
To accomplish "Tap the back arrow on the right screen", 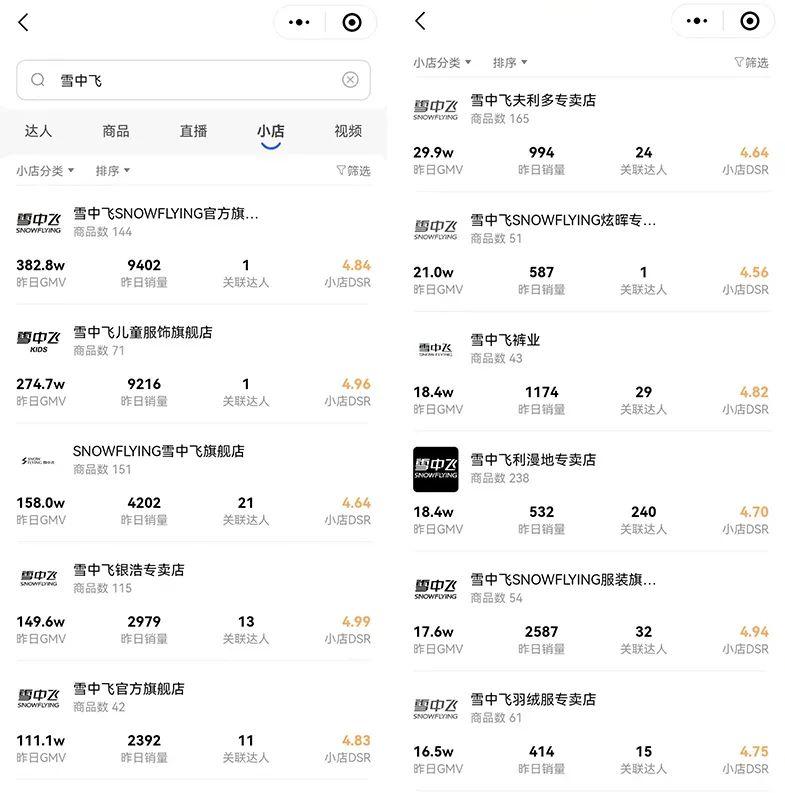I will pyautogui.click(x=419, y=21).
